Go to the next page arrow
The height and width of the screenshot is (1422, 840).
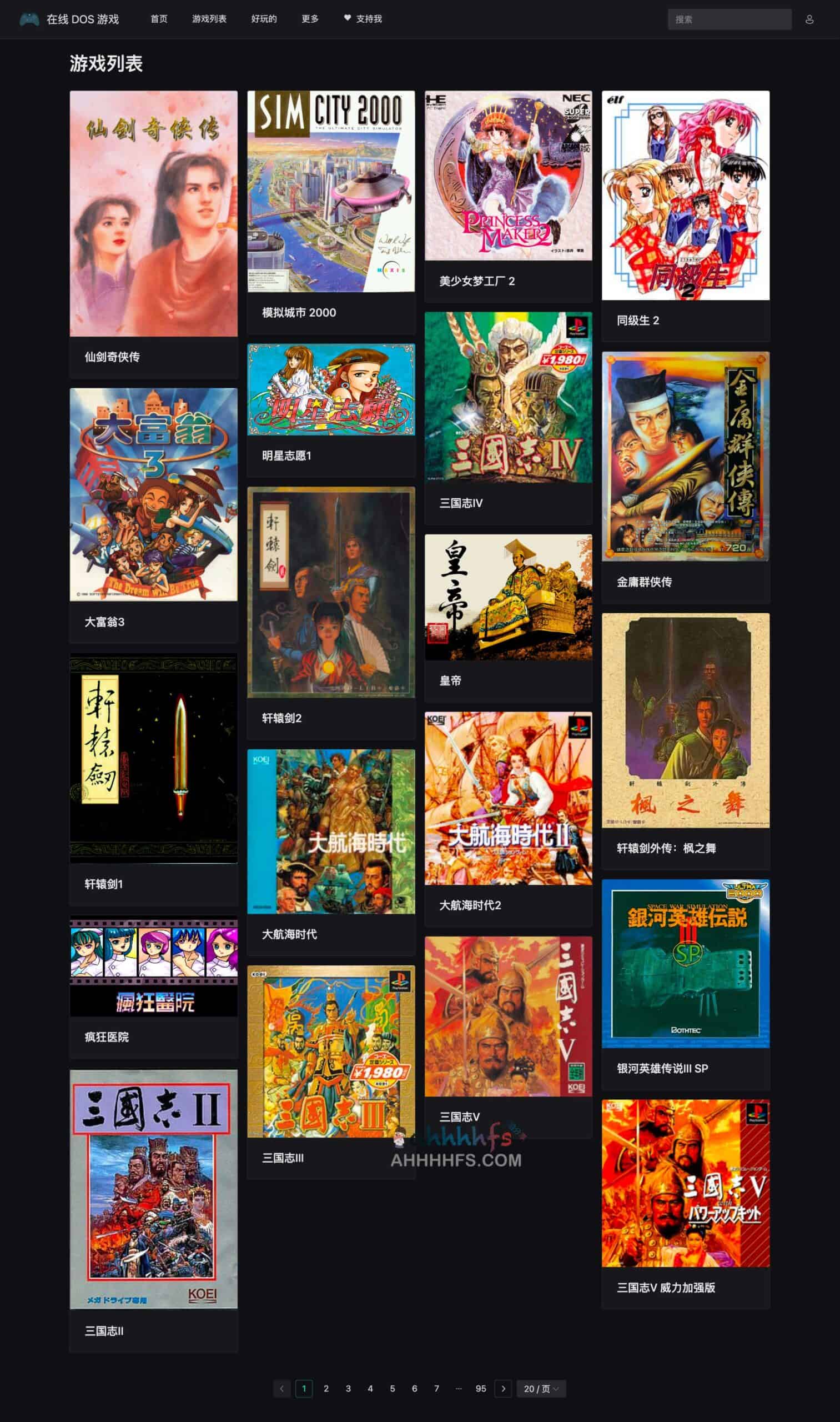pyautogui.click(x=503, y=1389)
